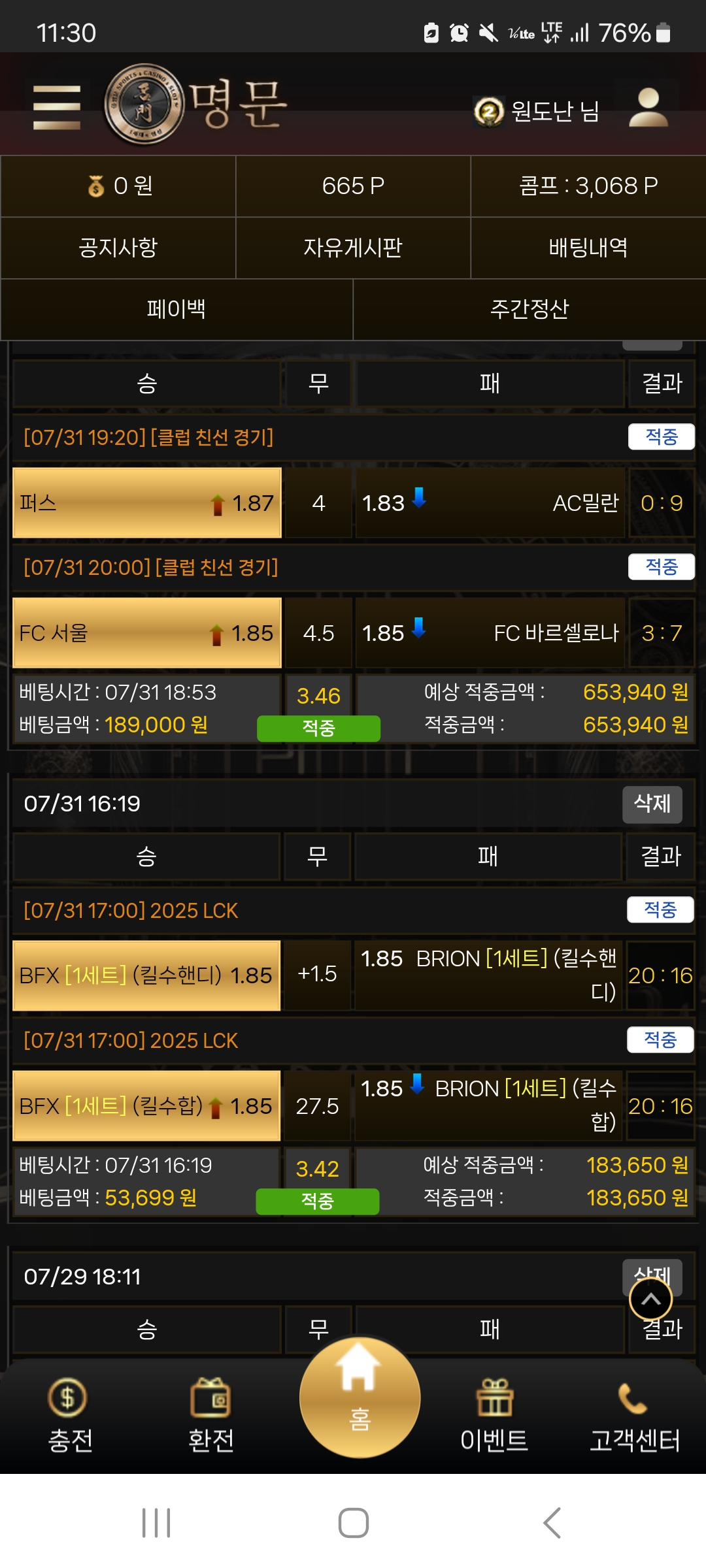Open the 이벤트 events page
The height and width of the screenshot is (1568, 706).
494,1414
